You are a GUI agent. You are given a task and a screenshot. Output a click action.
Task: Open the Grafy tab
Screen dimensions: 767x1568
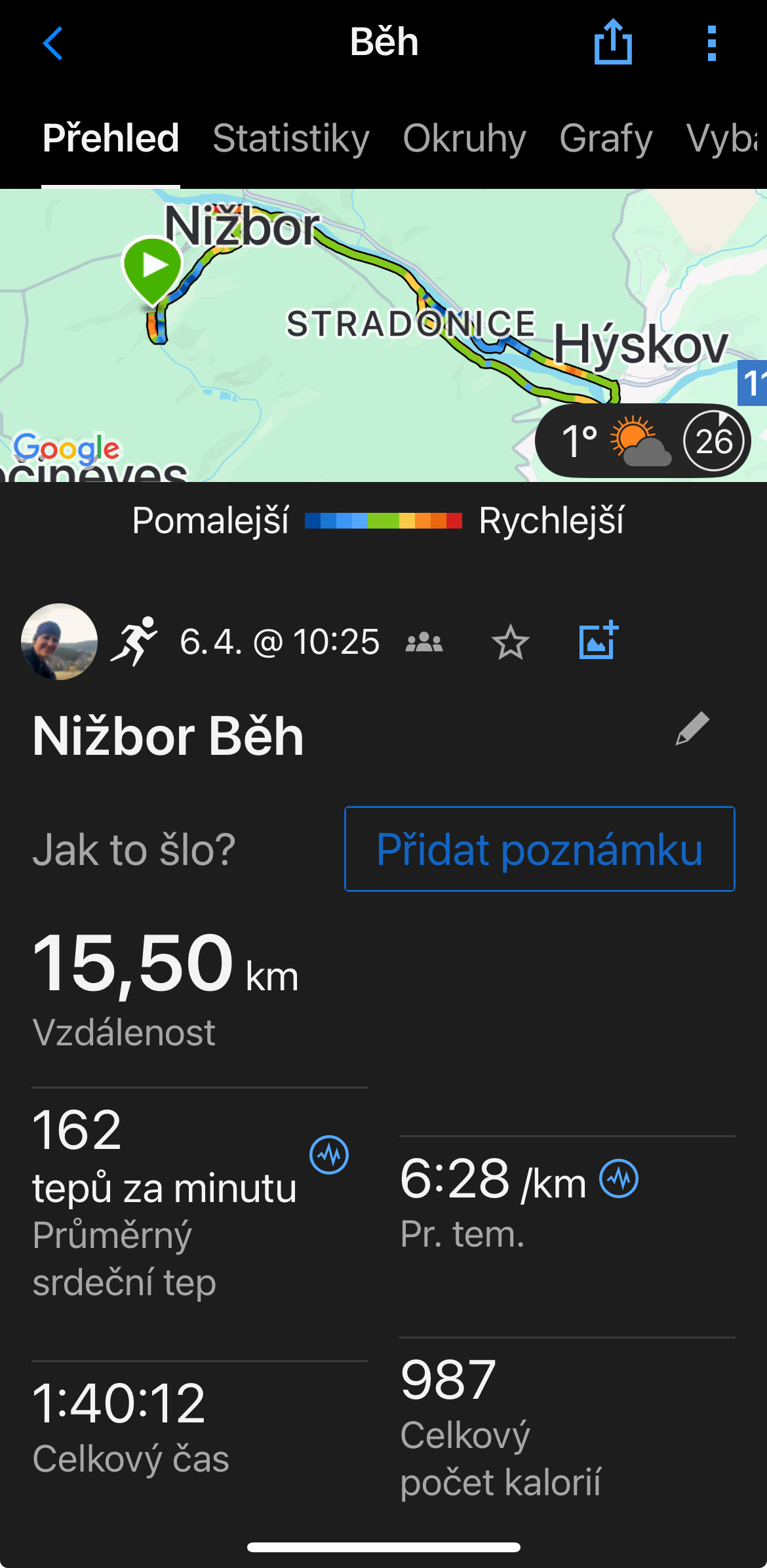[x=606, y=138]
